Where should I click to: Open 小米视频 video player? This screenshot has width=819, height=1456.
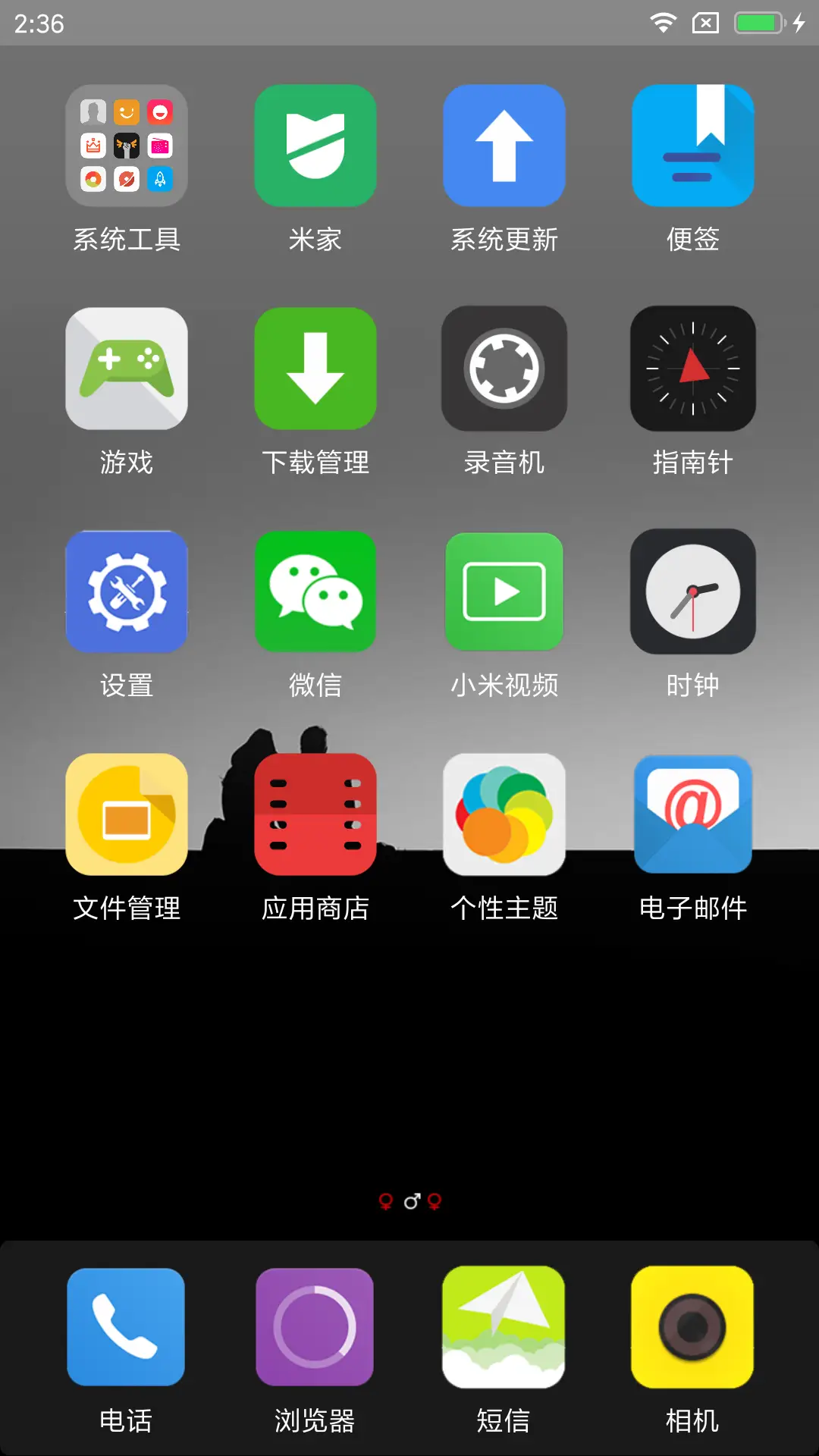tap(504, 591)
